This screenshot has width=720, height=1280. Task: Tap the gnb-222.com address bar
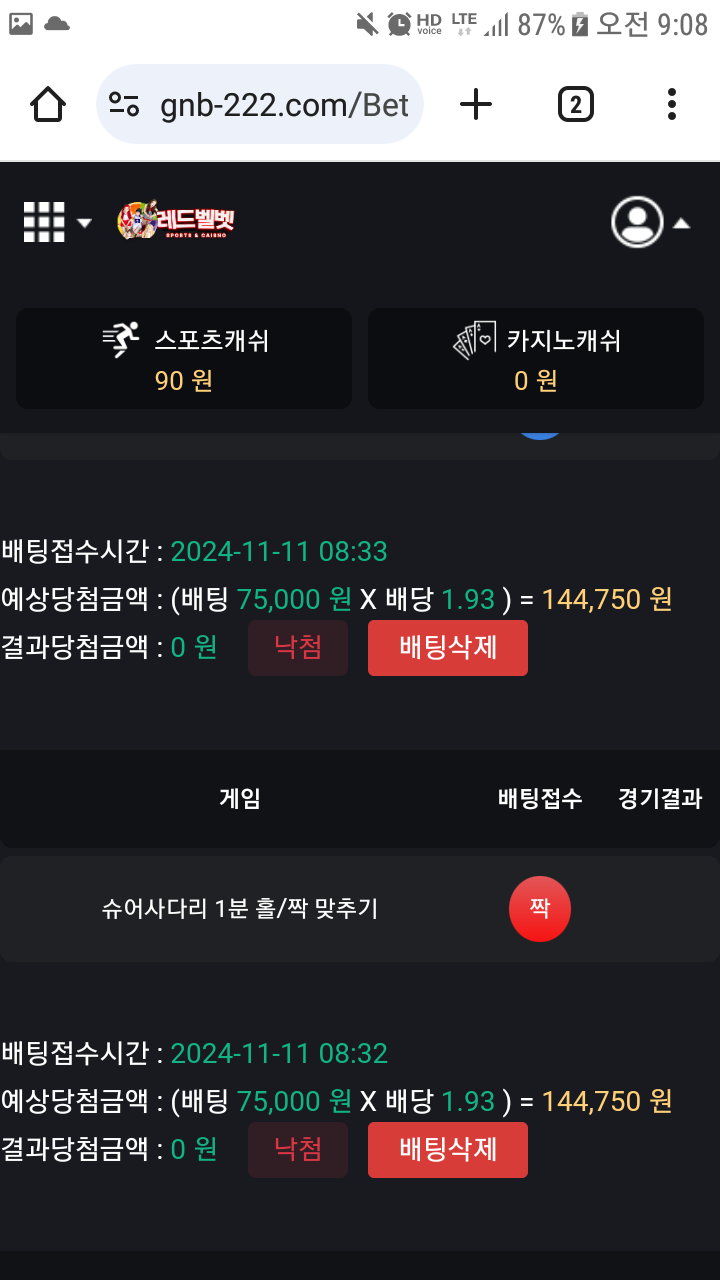pos(260,104)
